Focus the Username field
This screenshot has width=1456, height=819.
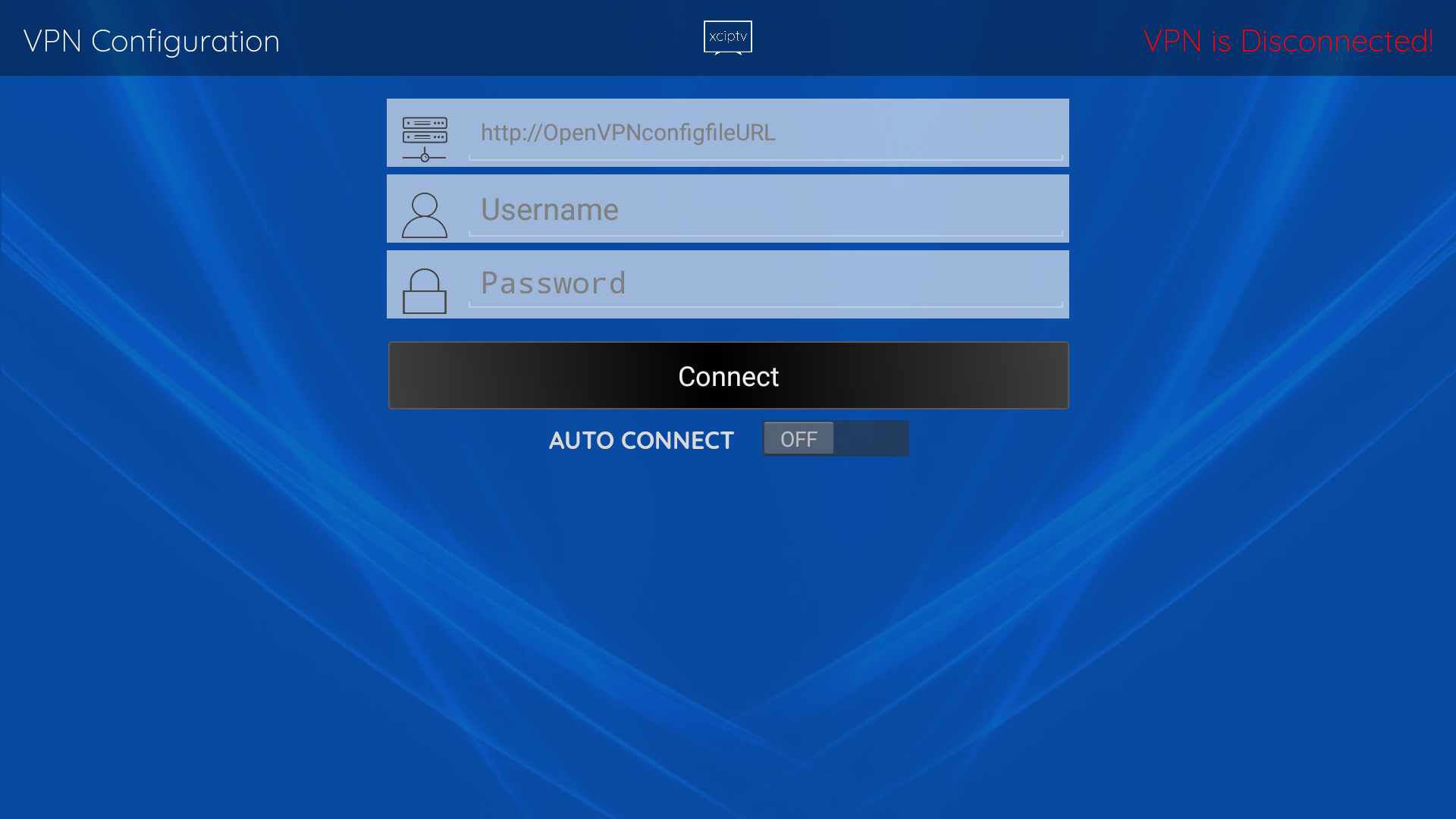[764, 209]
